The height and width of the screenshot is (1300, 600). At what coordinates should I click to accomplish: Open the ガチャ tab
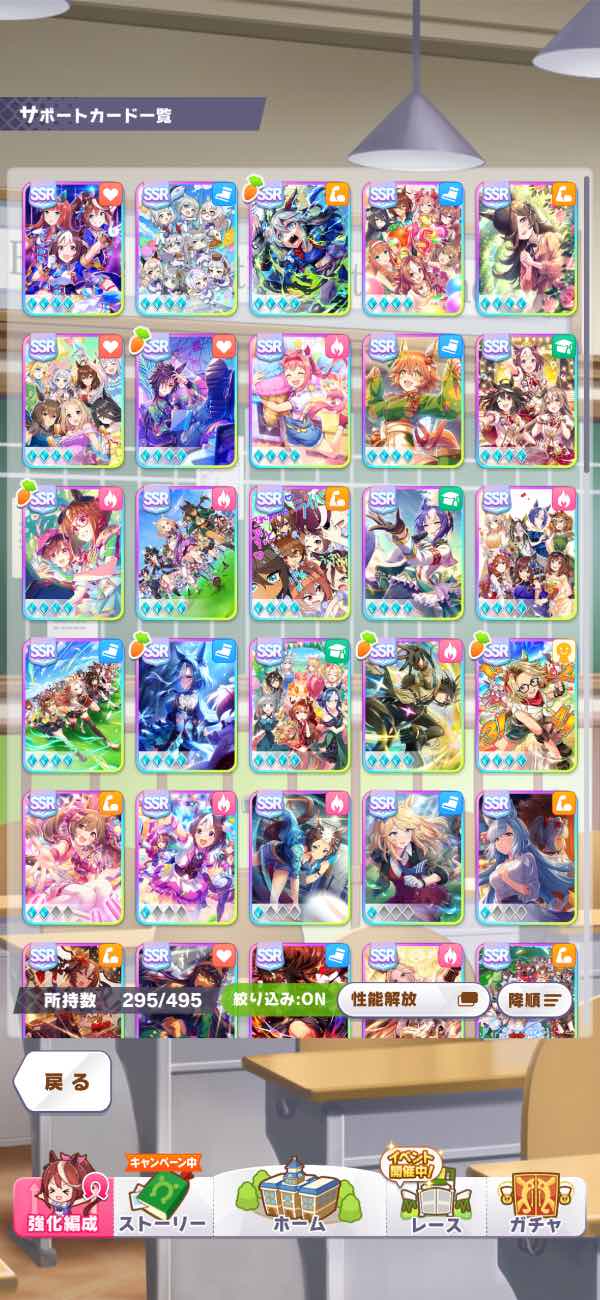point(534,1200)
